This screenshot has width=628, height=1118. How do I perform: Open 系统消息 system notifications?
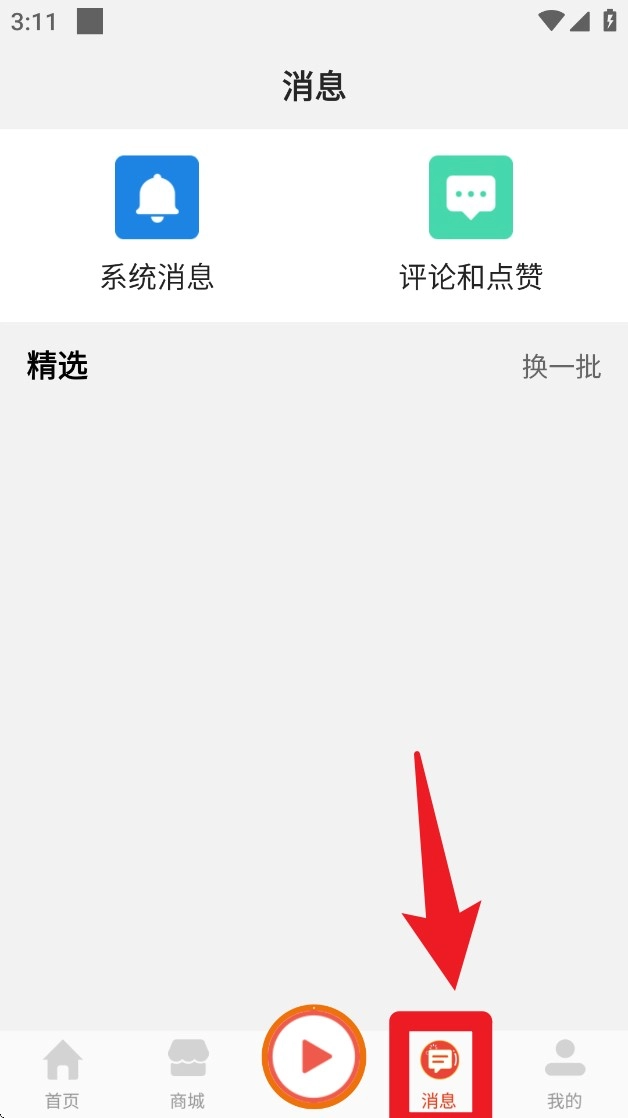tap(157, 222)
